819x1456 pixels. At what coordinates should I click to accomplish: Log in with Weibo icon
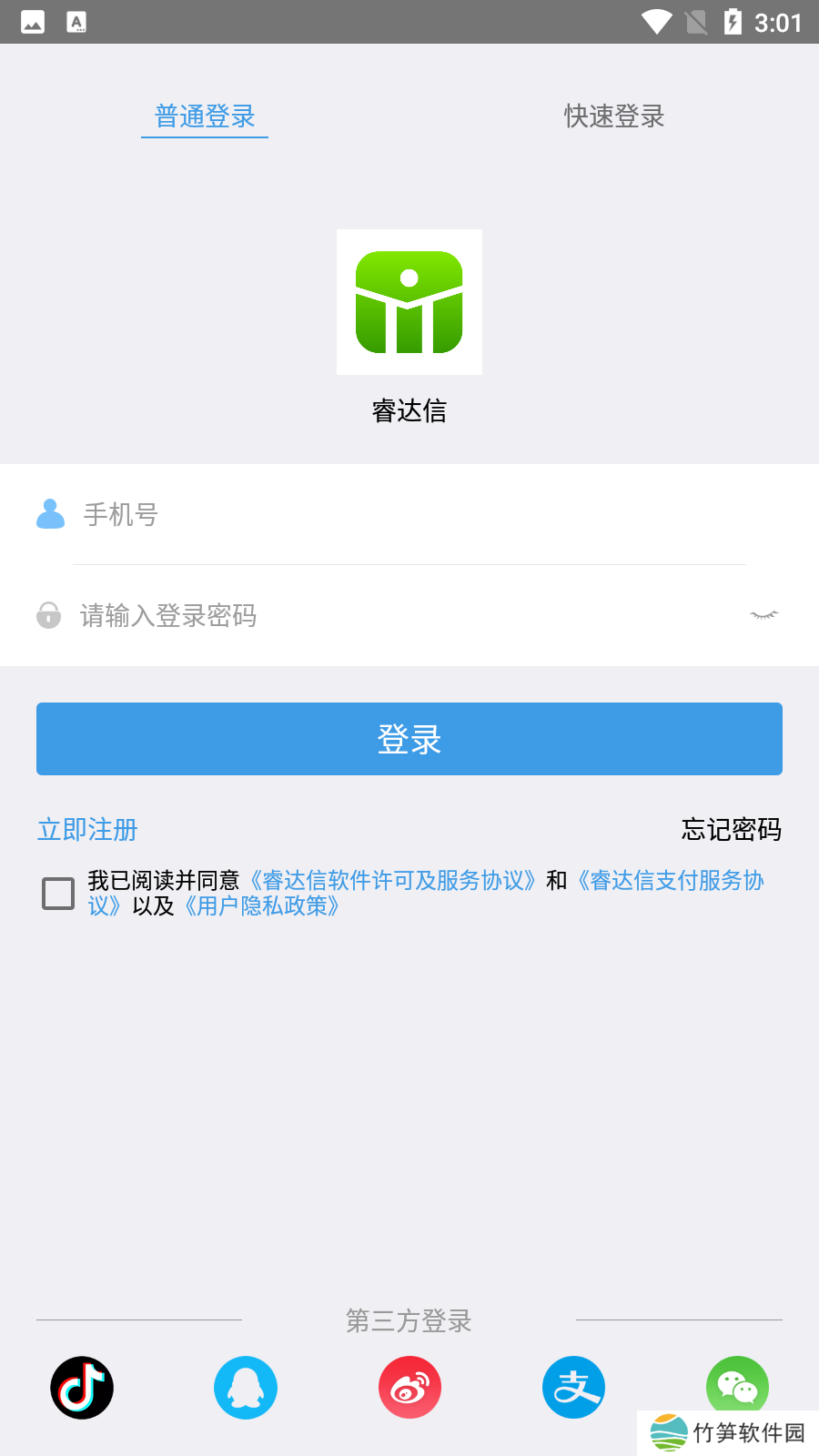coord(409,1388)
